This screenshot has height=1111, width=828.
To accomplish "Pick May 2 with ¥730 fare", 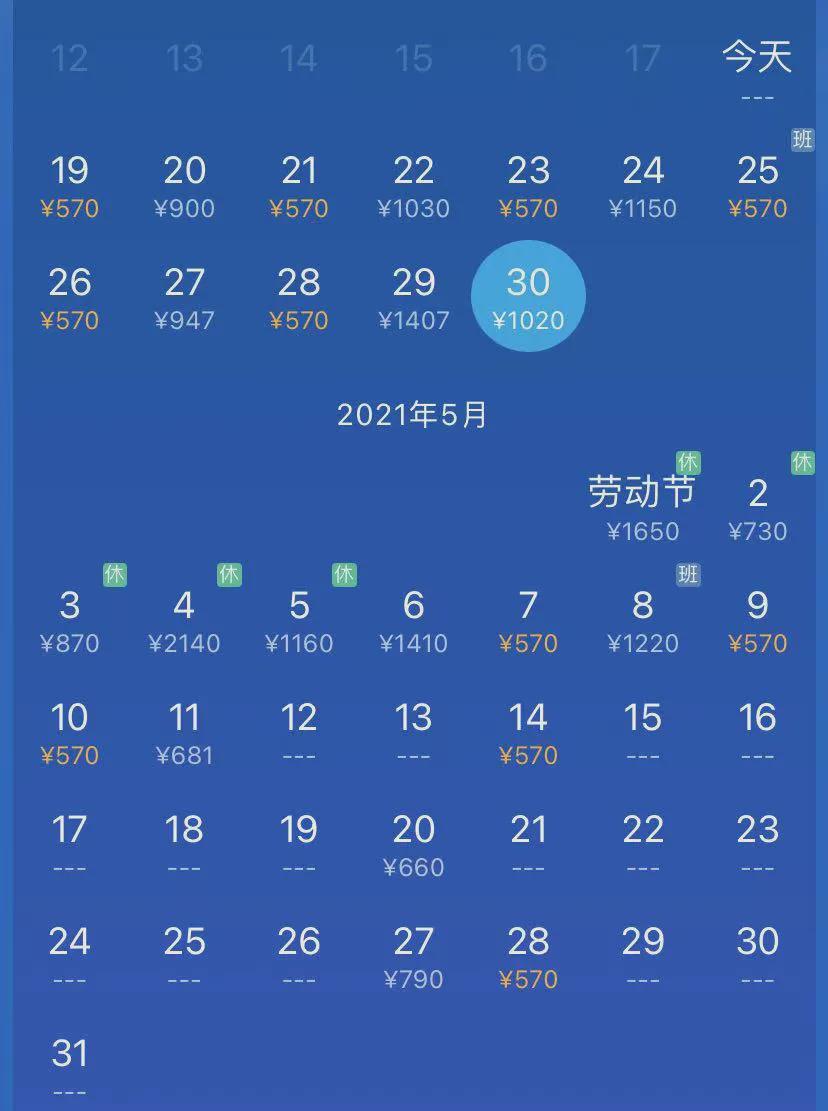I will coord(757,506).
